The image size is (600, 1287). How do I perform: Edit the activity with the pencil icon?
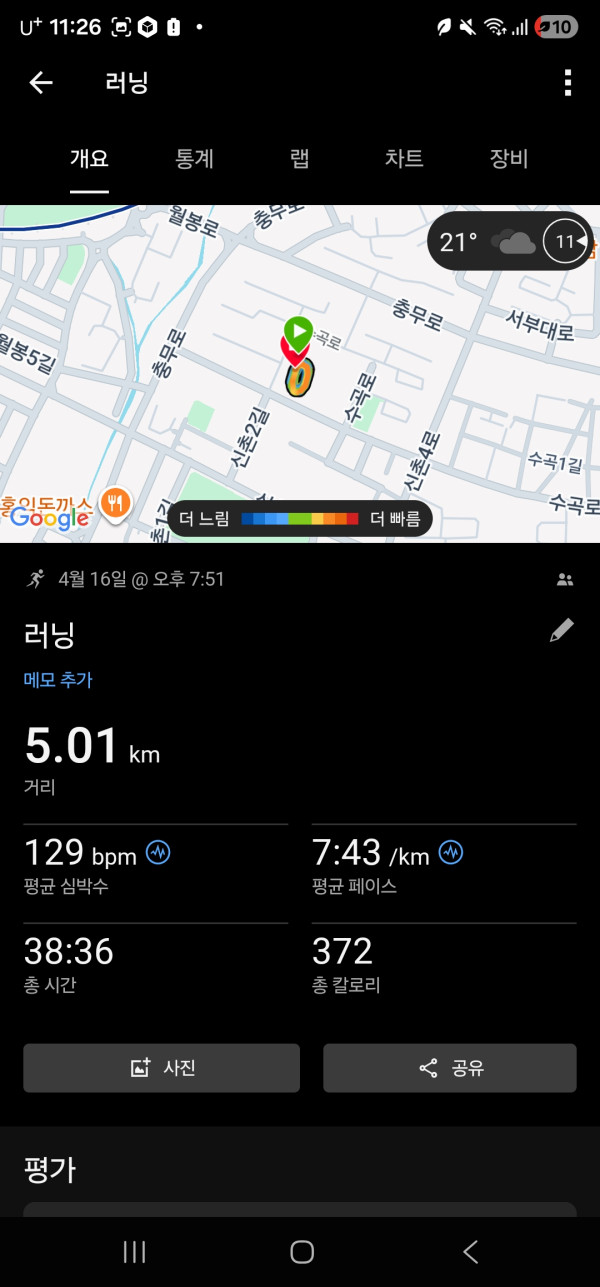(562, 631)
